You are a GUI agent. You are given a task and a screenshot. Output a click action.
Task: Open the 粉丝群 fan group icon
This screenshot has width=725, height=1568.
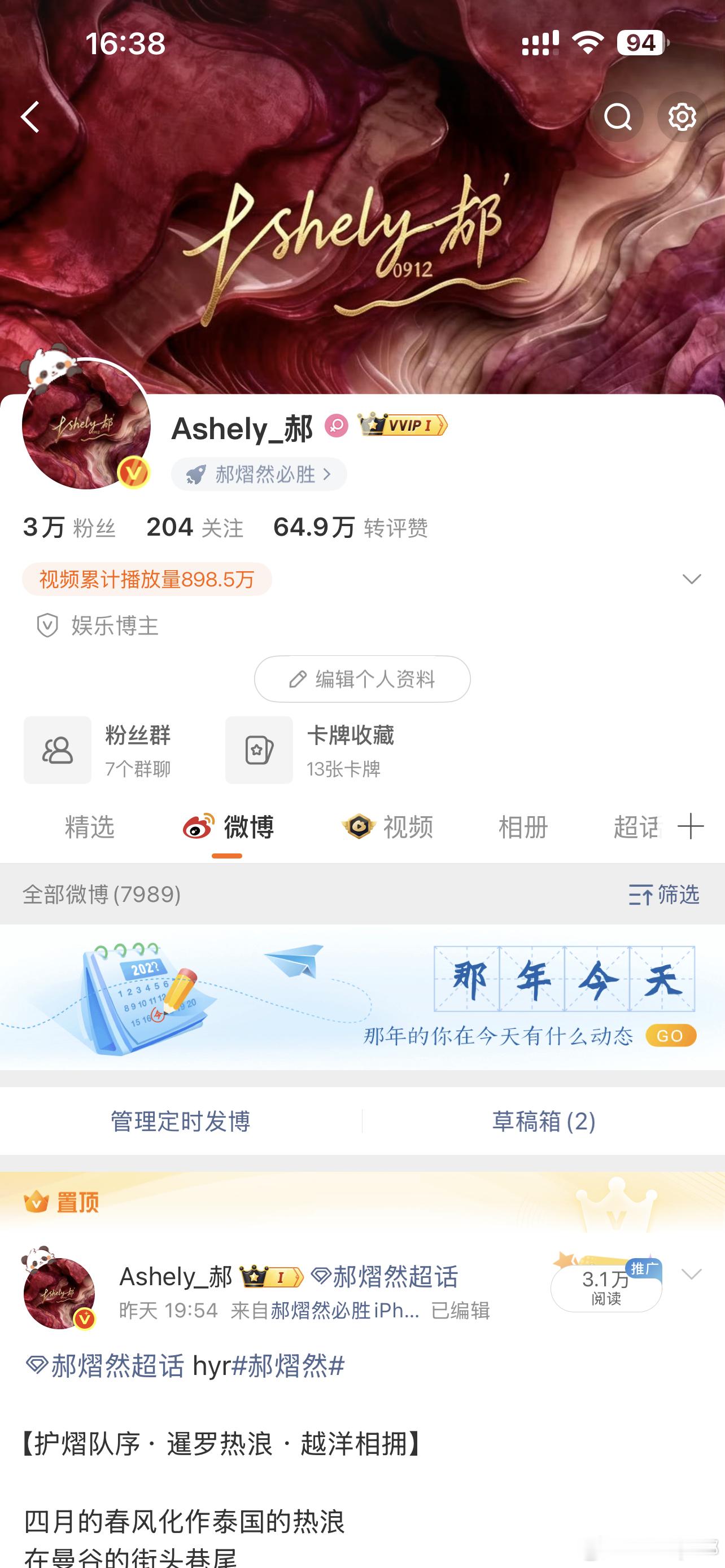click(57, 751)
